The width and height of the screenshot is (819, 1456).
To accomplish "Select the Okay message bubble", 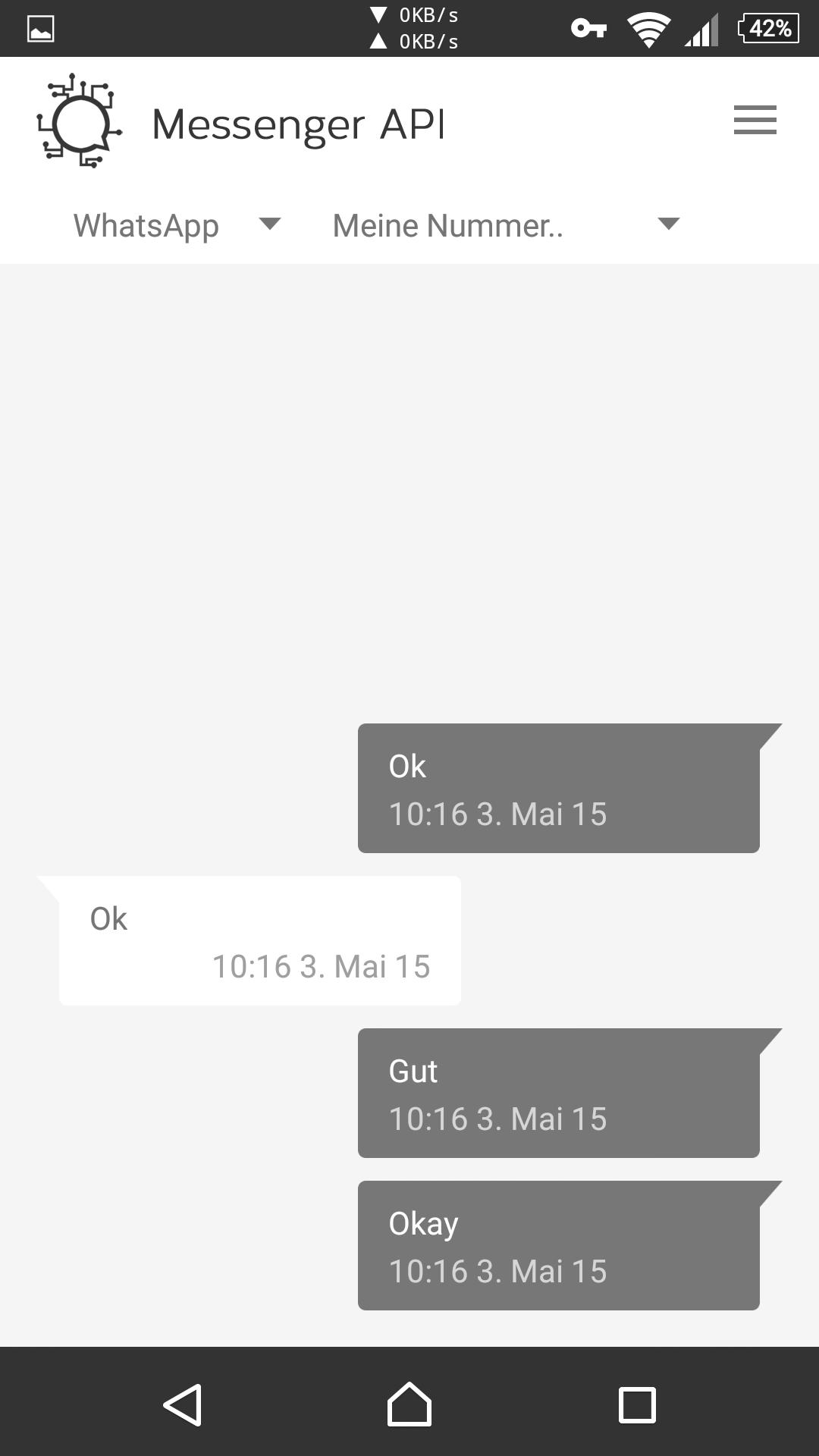I will [558, 1245].
